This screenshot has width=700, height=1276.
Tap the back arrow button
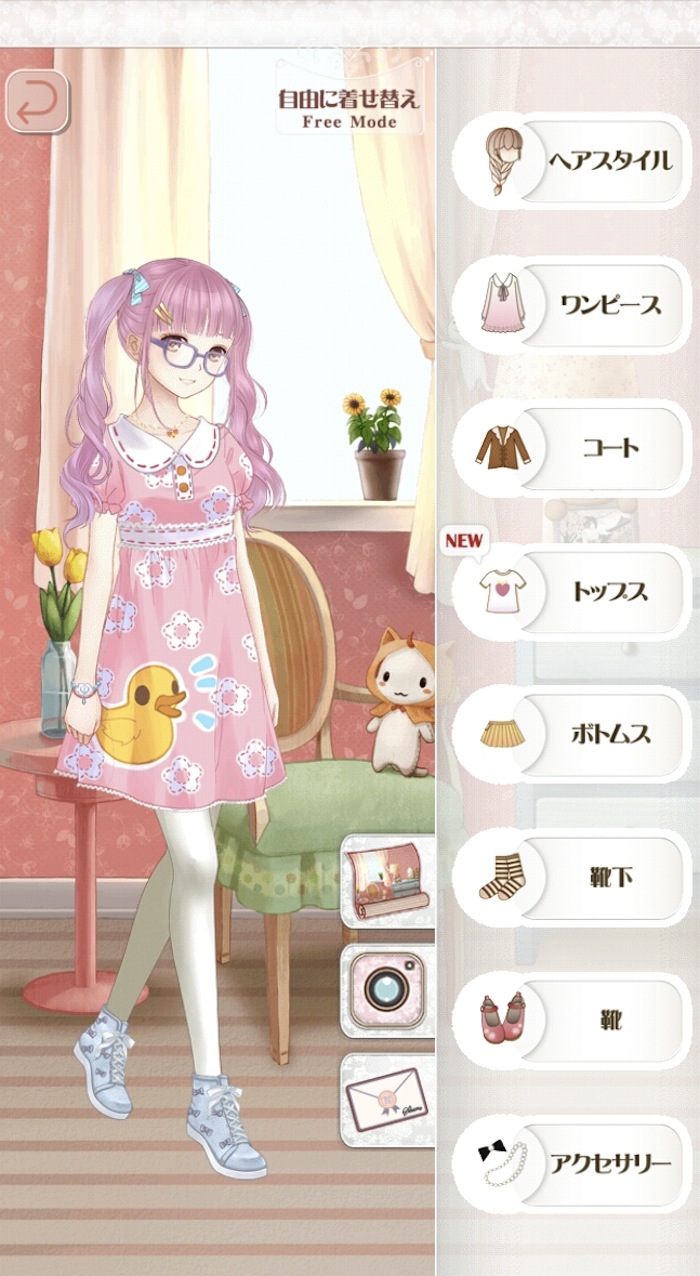[x=38, y=102]
